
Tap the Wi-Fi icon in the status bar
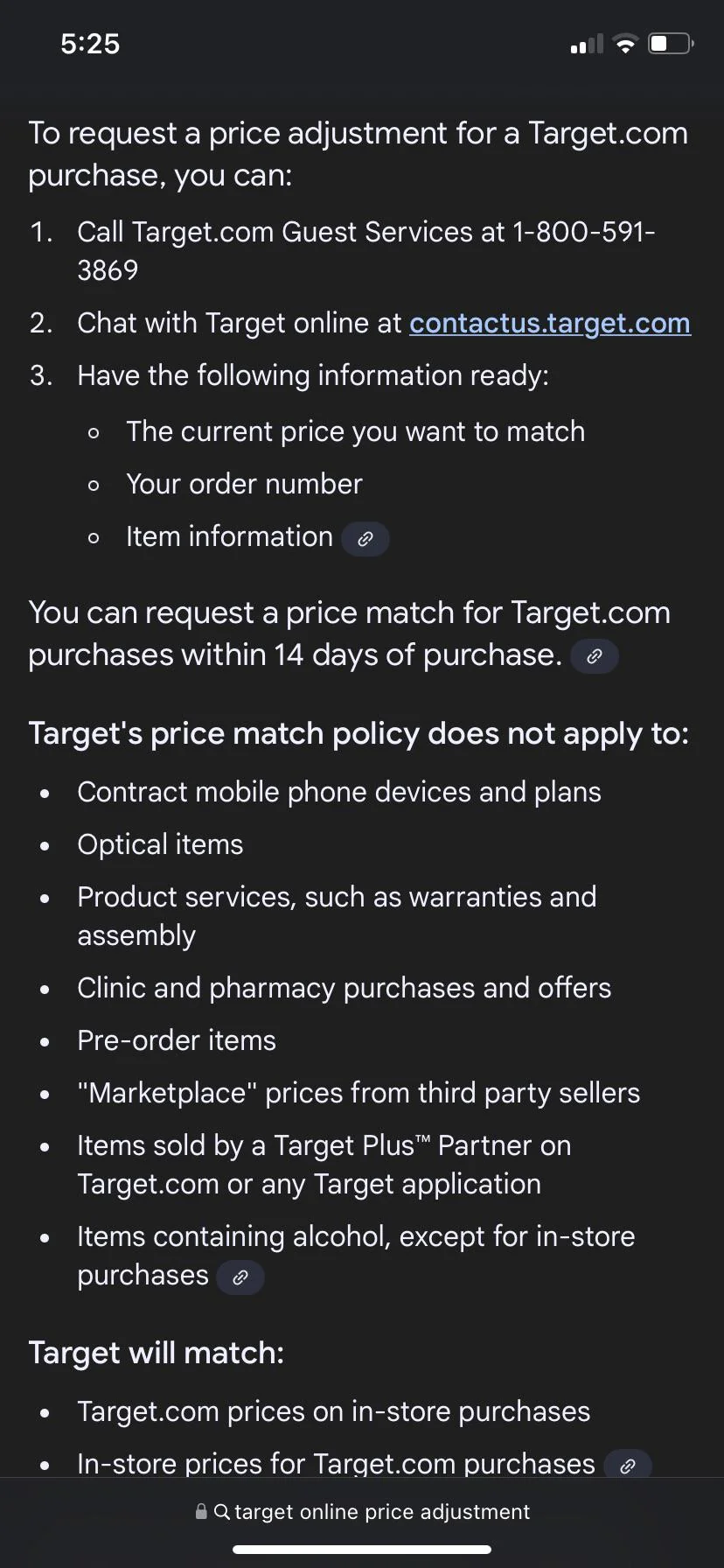(624, 42)
